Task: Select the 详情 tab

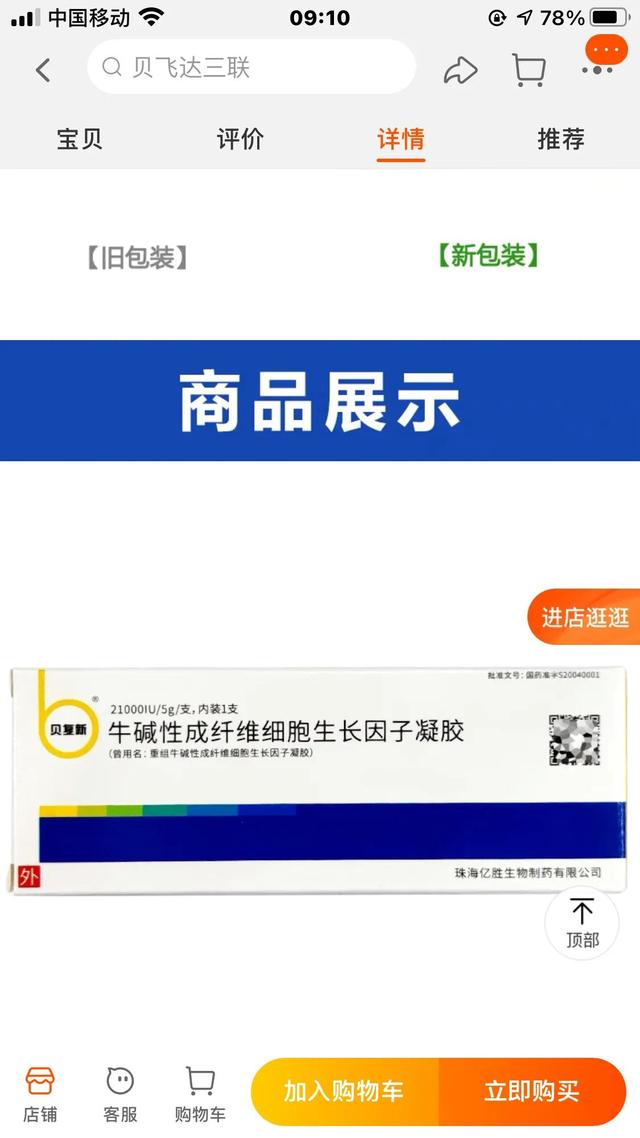Action: 400,139
